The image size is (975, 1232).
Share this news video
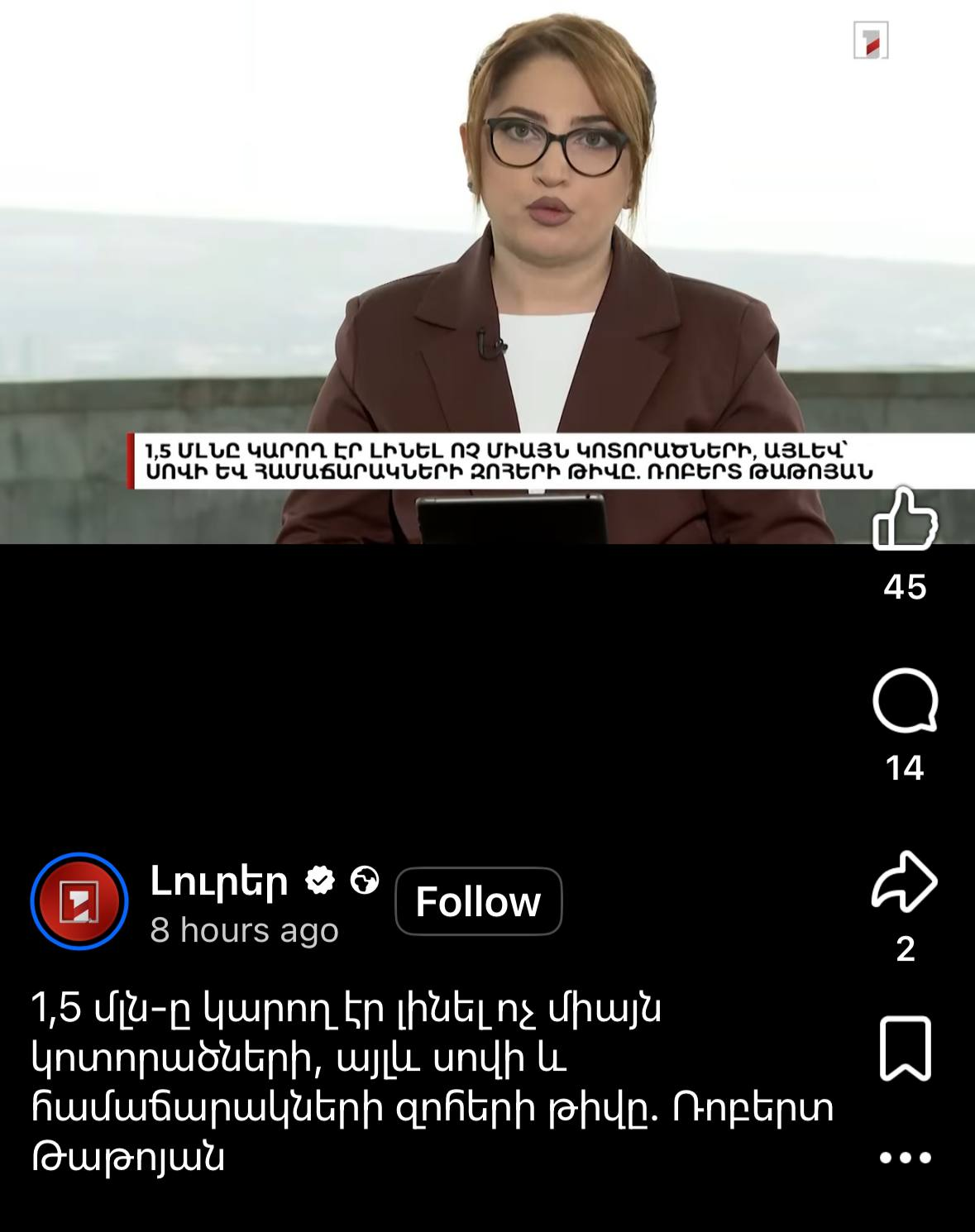coord(905,881)
